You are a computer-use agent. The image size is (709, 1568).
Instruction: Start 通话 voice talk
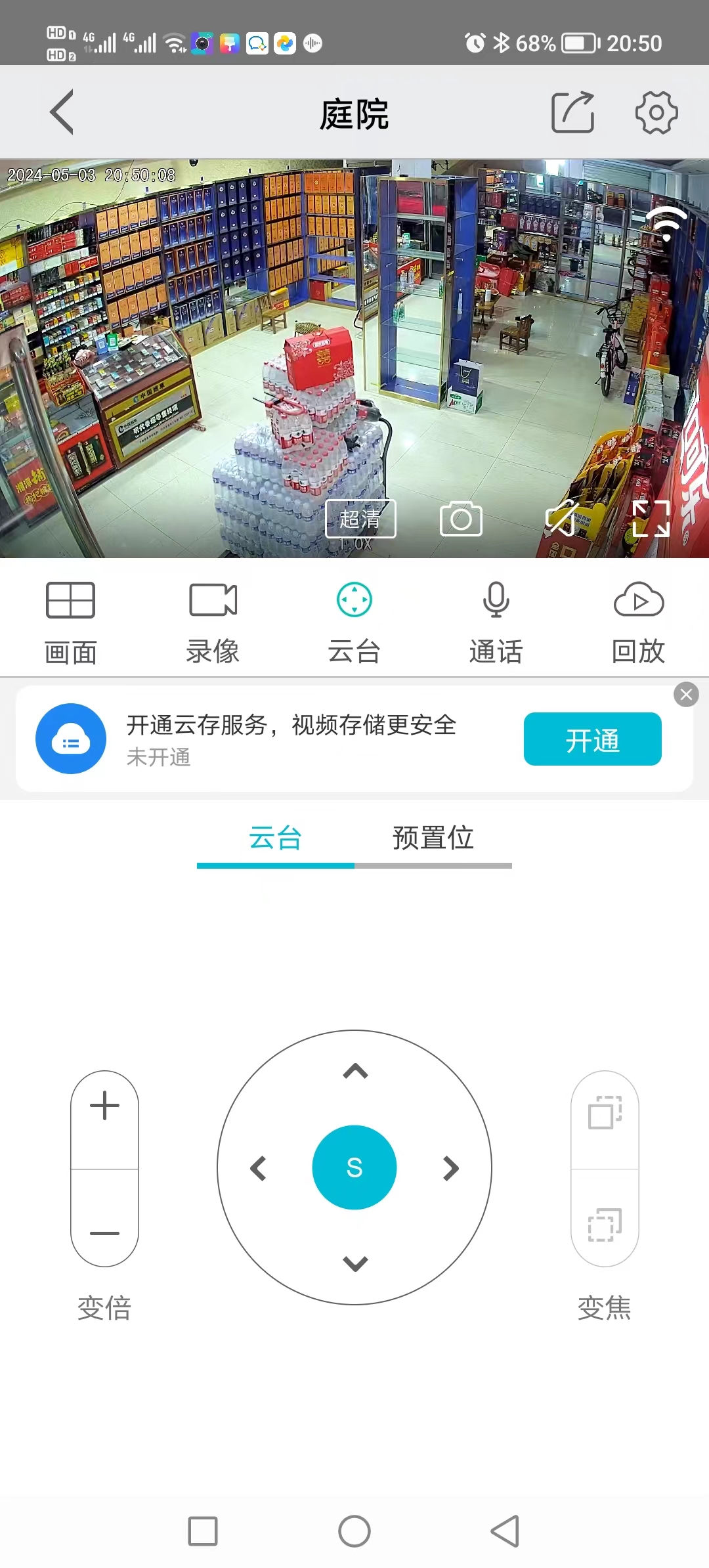[496, 621]
